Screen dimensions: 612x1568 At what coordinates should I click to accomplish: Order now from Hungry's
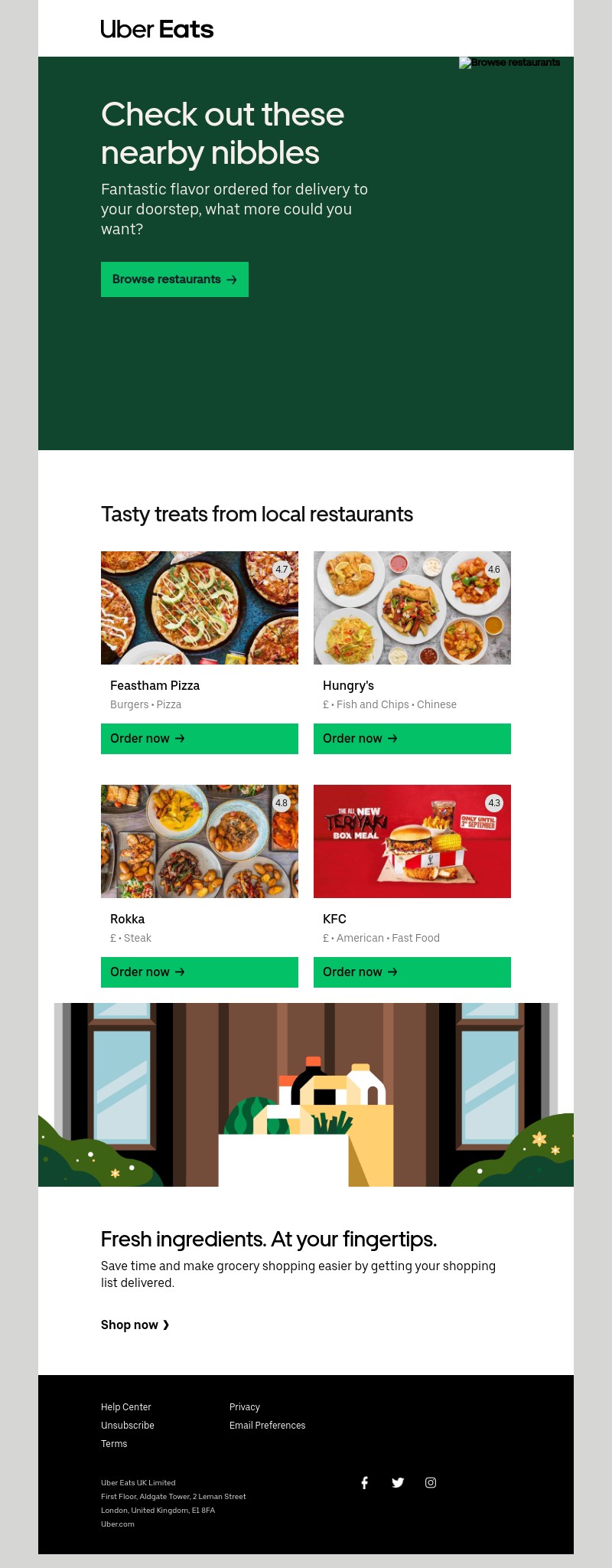point(412,739)
